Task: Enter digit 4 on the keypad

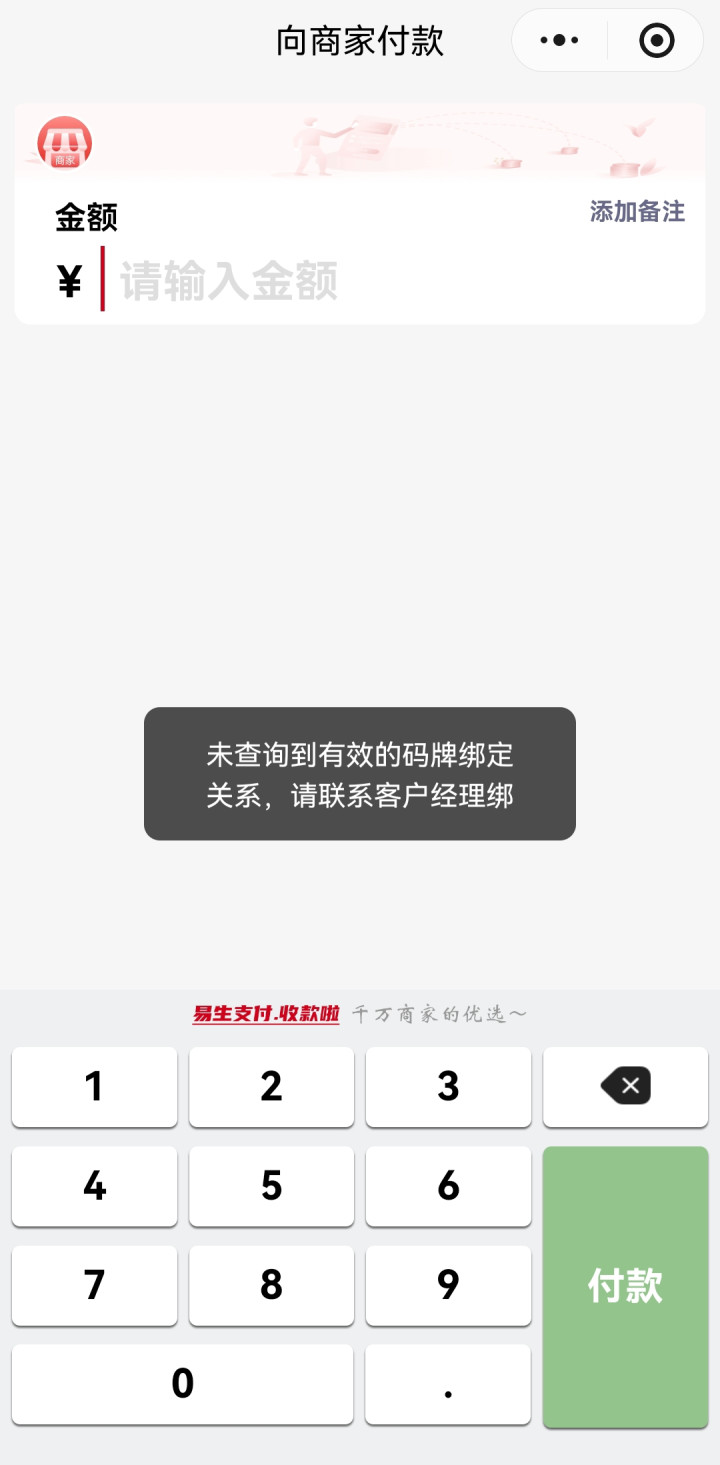Action: pos(94,1186)
